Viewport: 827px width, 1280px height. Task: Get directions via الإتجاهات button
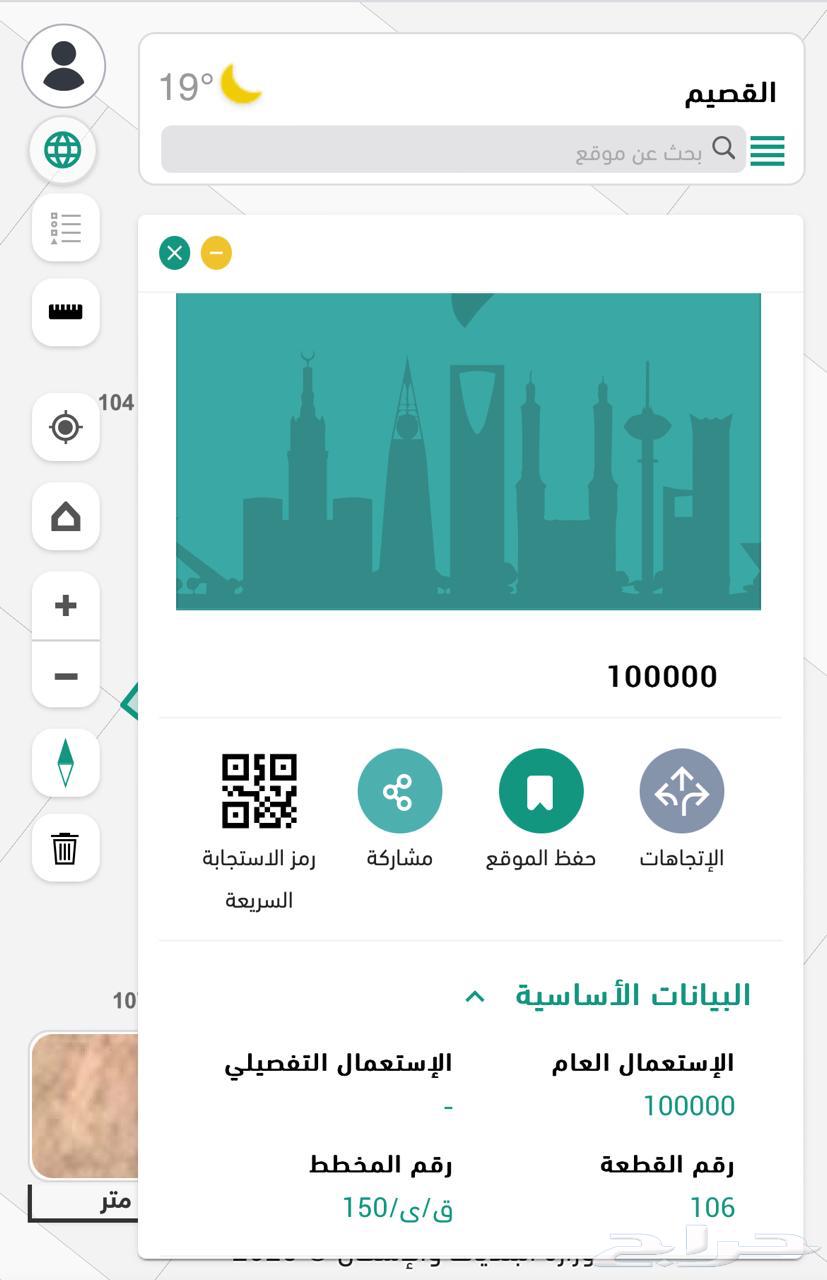pyautogui.click(x=681, y=791)
